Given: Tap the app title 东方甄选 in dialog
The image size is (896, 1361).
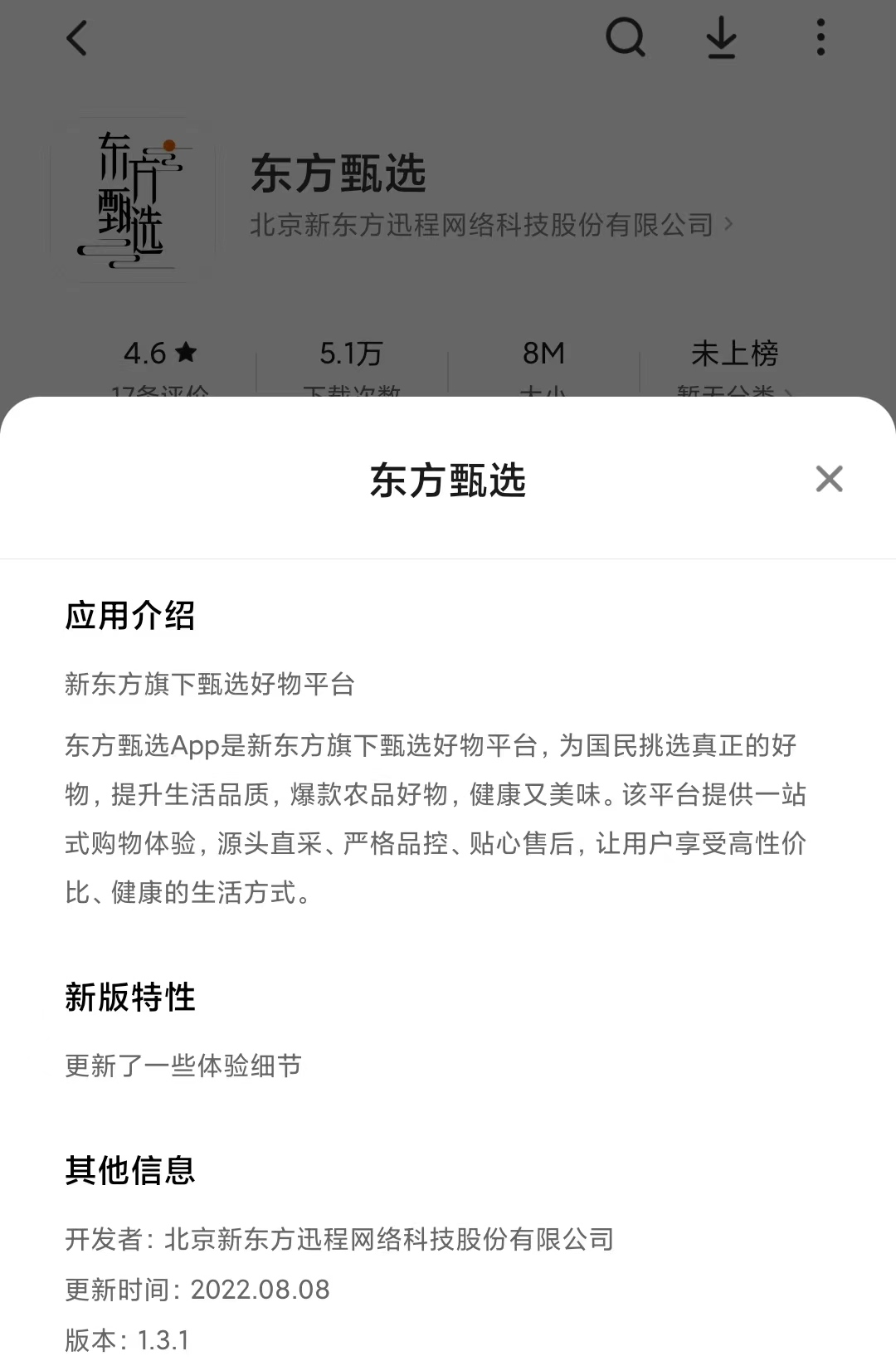Looking at the screenshot, I should pyautogui.click(x=448, y=481).
